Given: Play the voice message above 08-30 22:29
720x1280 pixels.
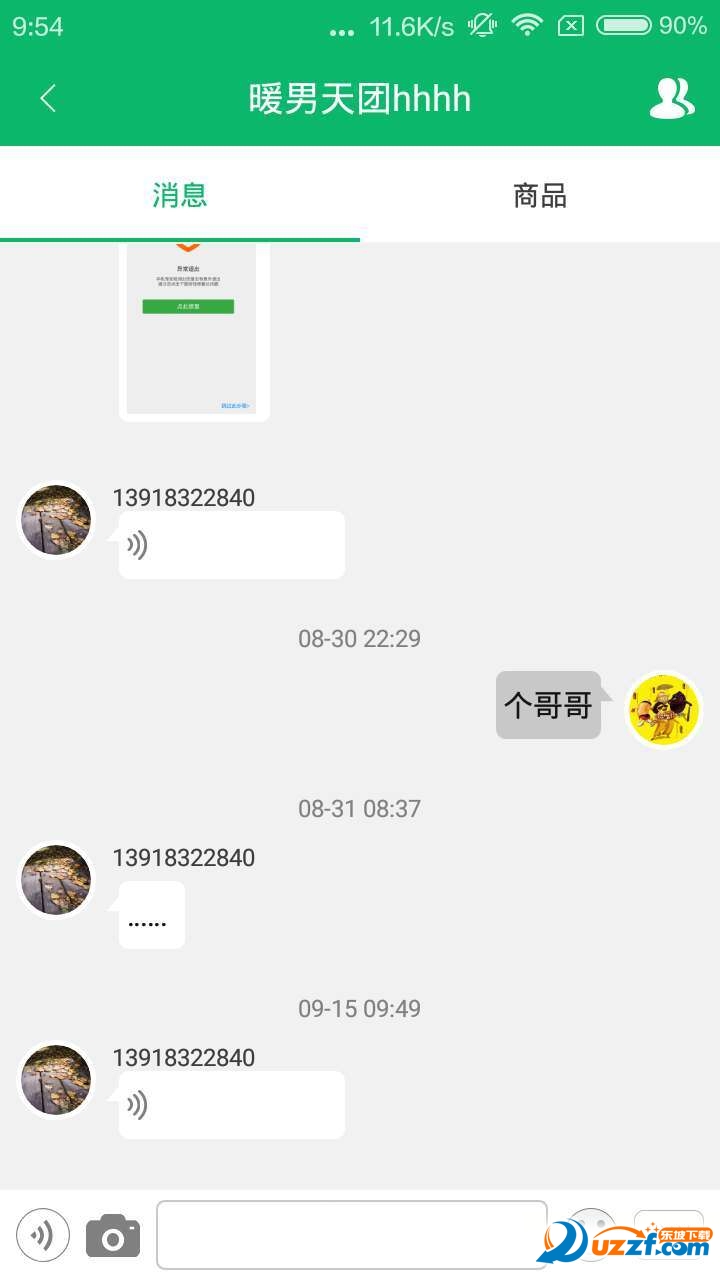Looking at the screenshot, I should click(x=231, y=545).
